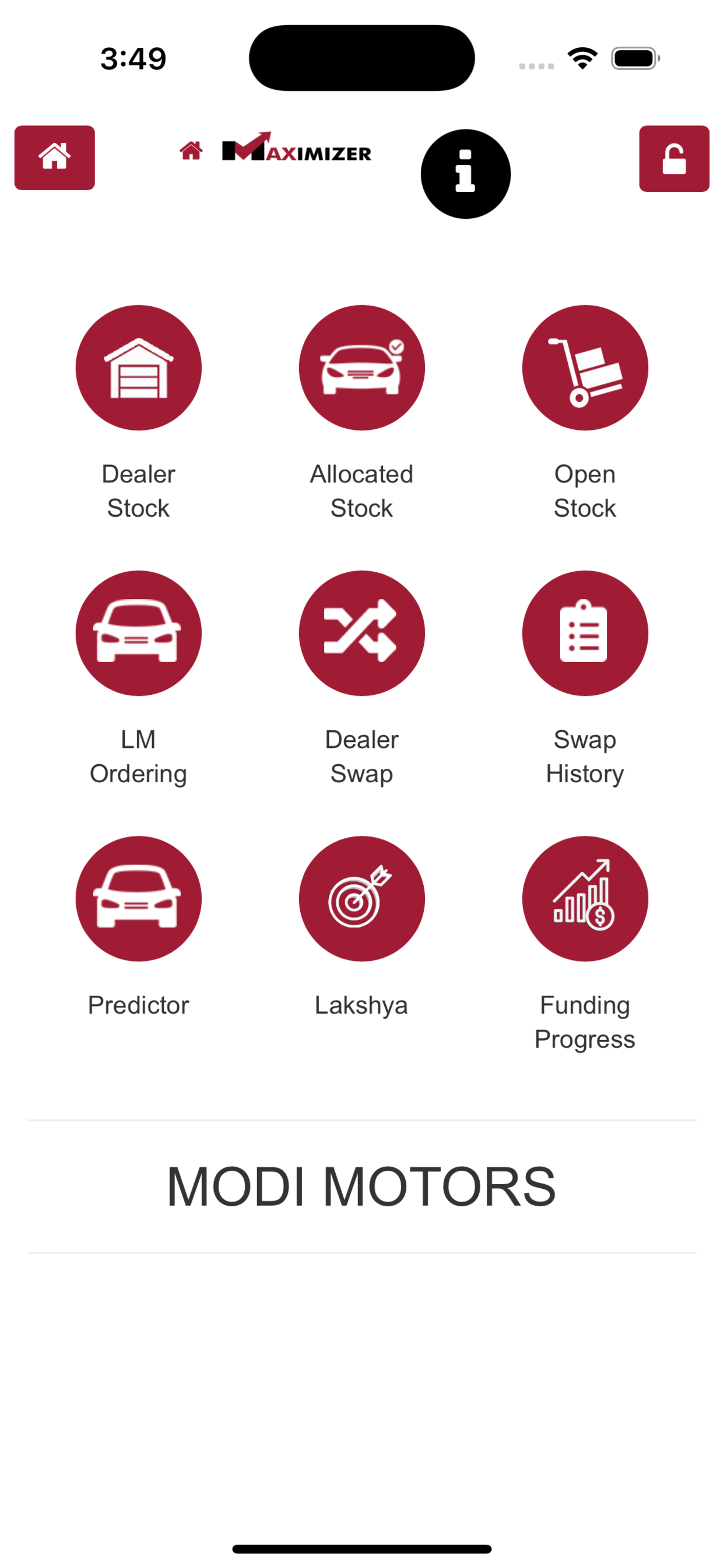Check Funding Progress
The height and width of the screenshot is (1568, 724).
pyautogui.click(x=585, y=898)
